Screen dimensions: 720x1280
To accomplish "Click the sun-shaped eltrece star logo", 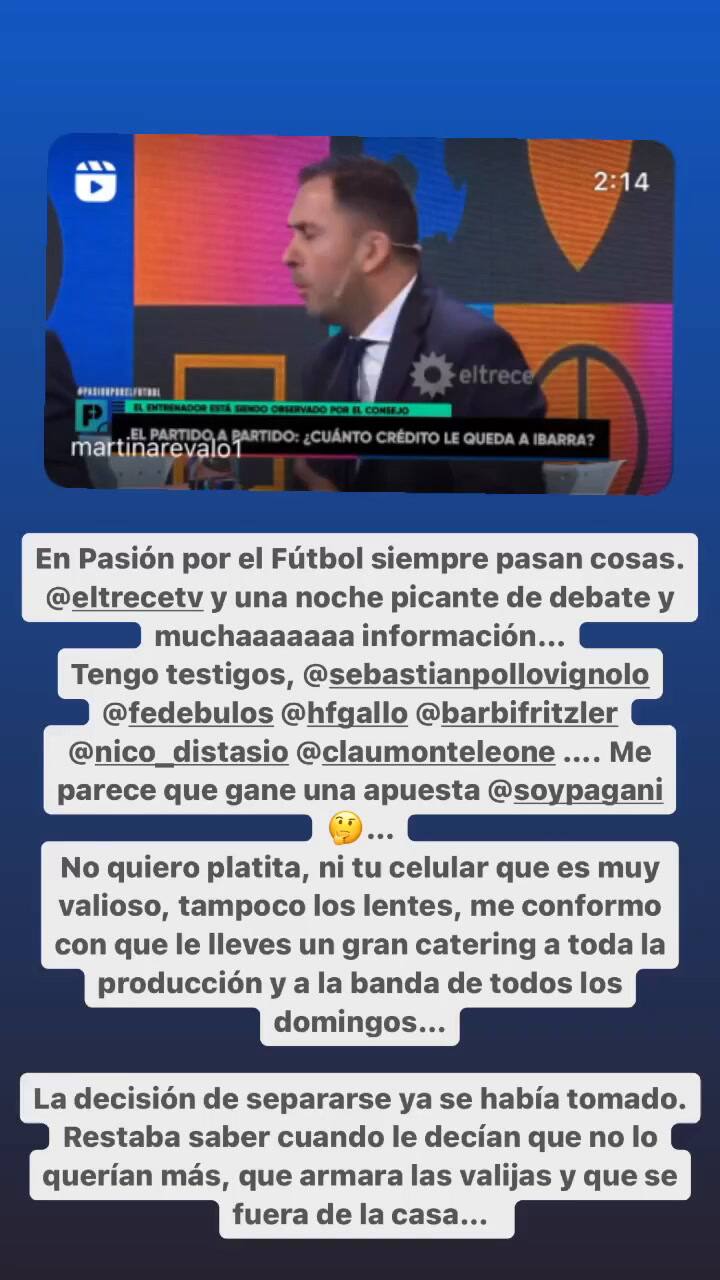I will pyautogui.click(x=434, y=372).
